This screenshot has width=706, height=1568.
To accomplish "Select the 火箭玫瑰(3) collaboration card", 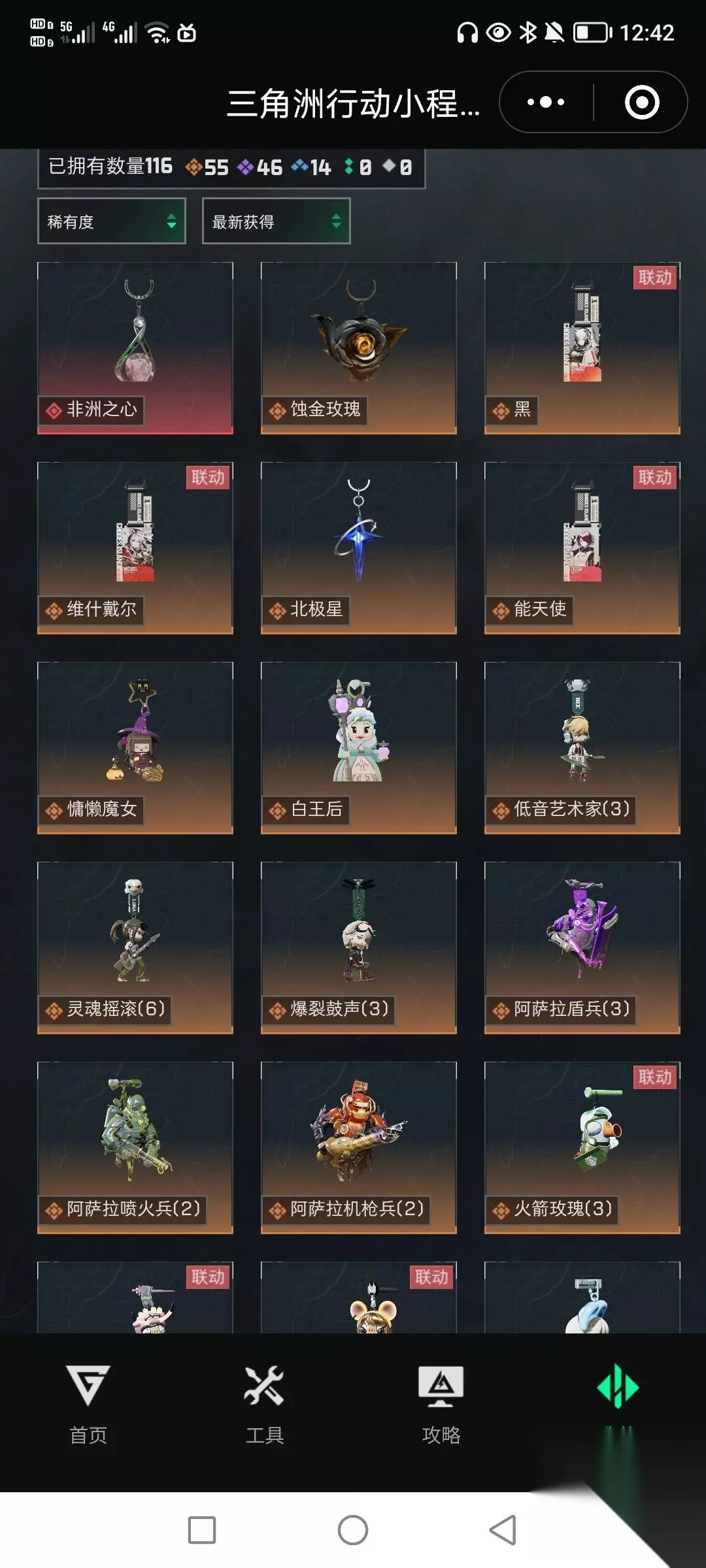I will point(582,1147).
